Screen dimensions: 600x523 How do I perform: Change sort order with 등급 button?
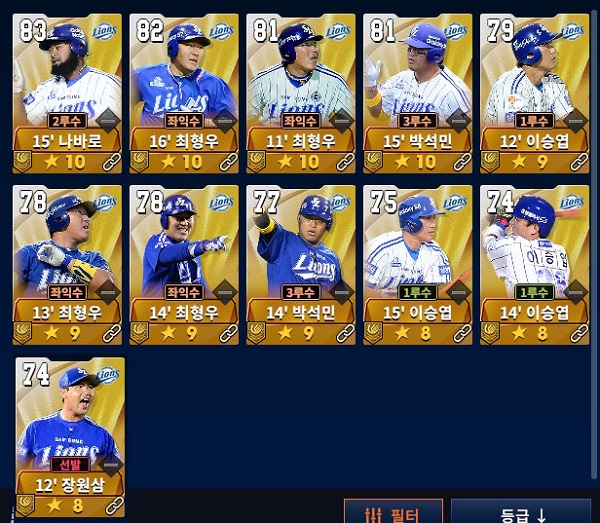(x=521, y=513)
